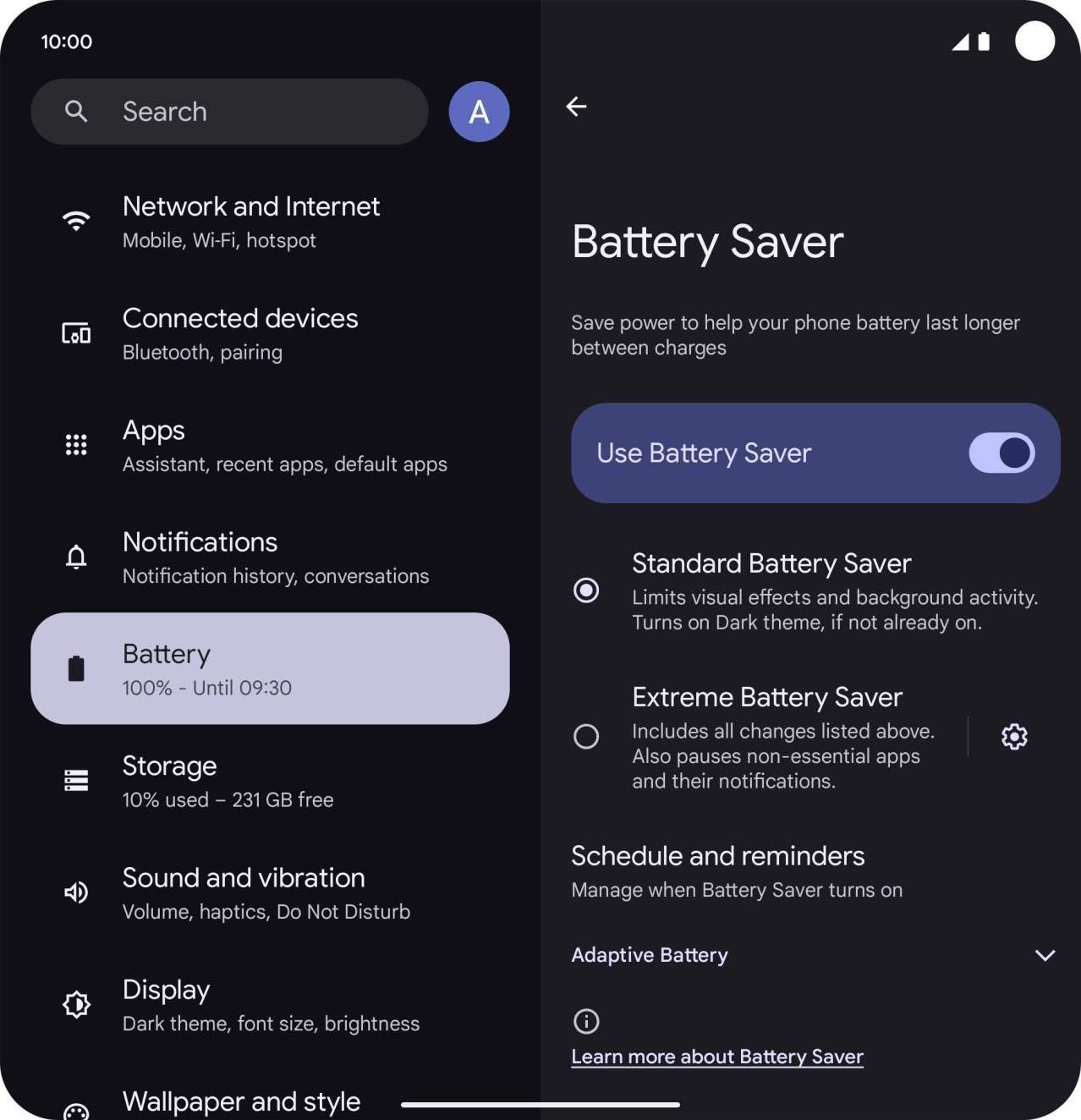1081x1120 pixels.
Task: Select the Extreme Battery Saver radio button
Action: click(586, 737)
